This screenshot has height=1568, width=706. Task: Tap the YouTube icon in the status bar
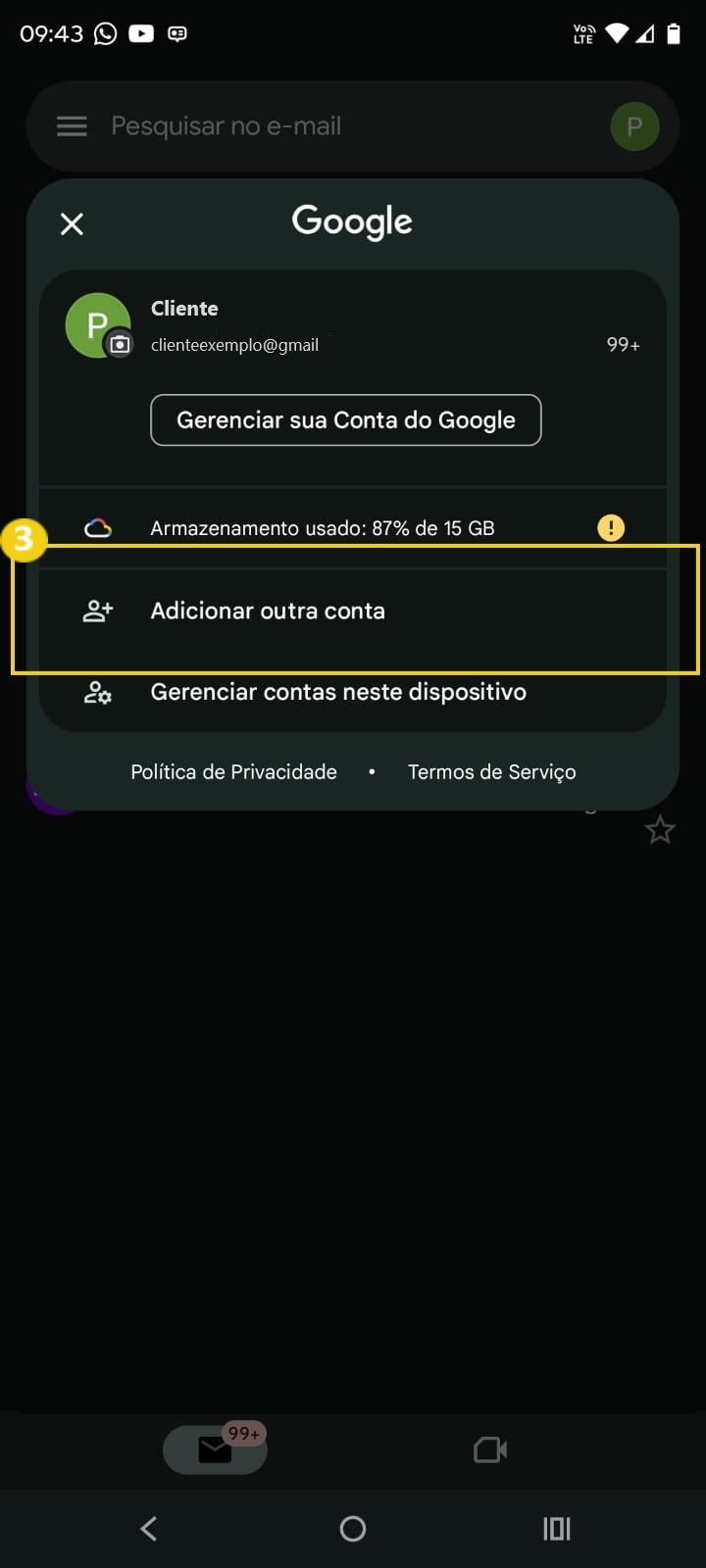pyautogui.click(x=141, y=32)
